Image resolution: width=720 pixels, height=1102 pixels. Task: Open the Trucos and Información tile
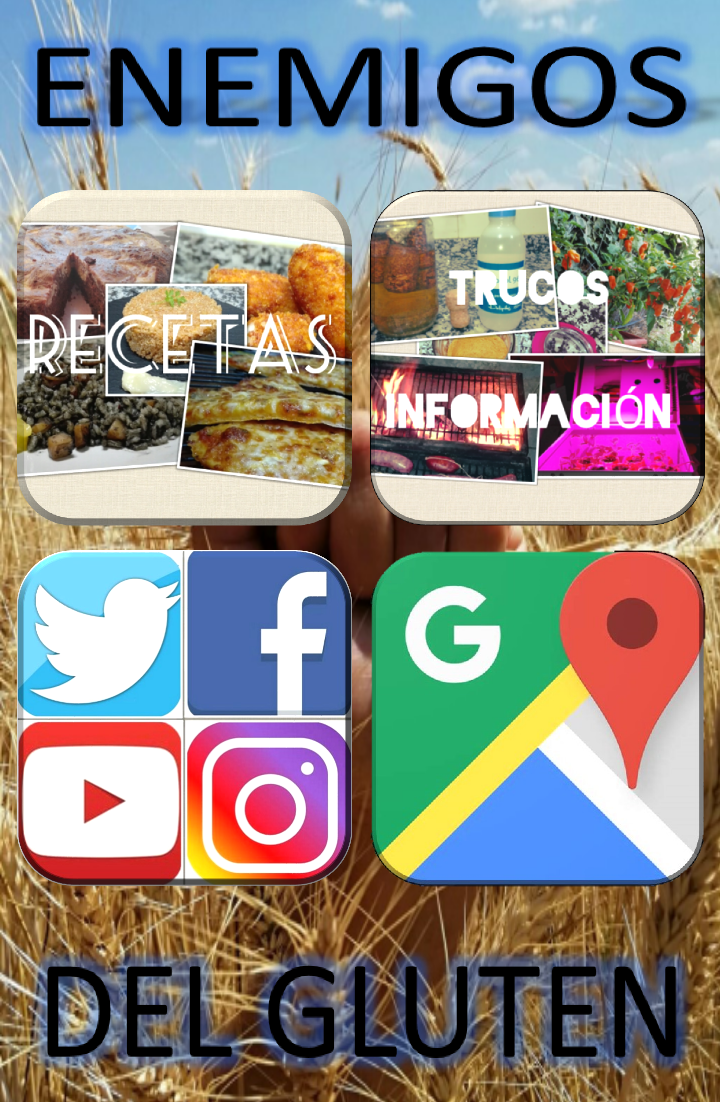click(536, 355)
